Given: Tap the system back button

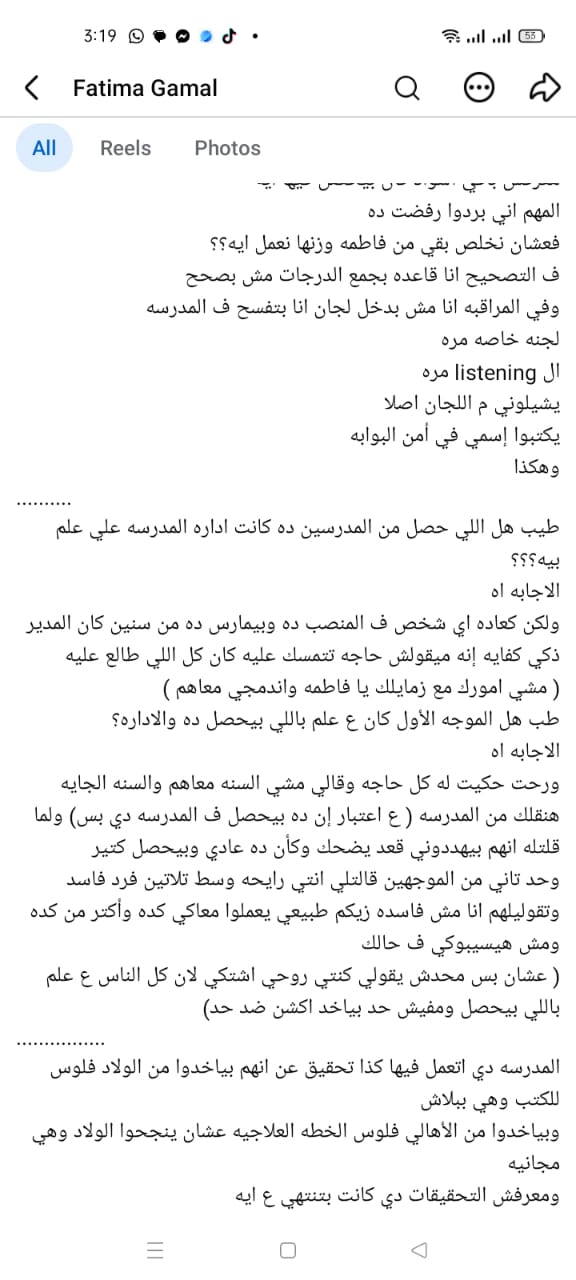Looking at the screenshot, I should pyautogui.click(x=420, y=1250).
